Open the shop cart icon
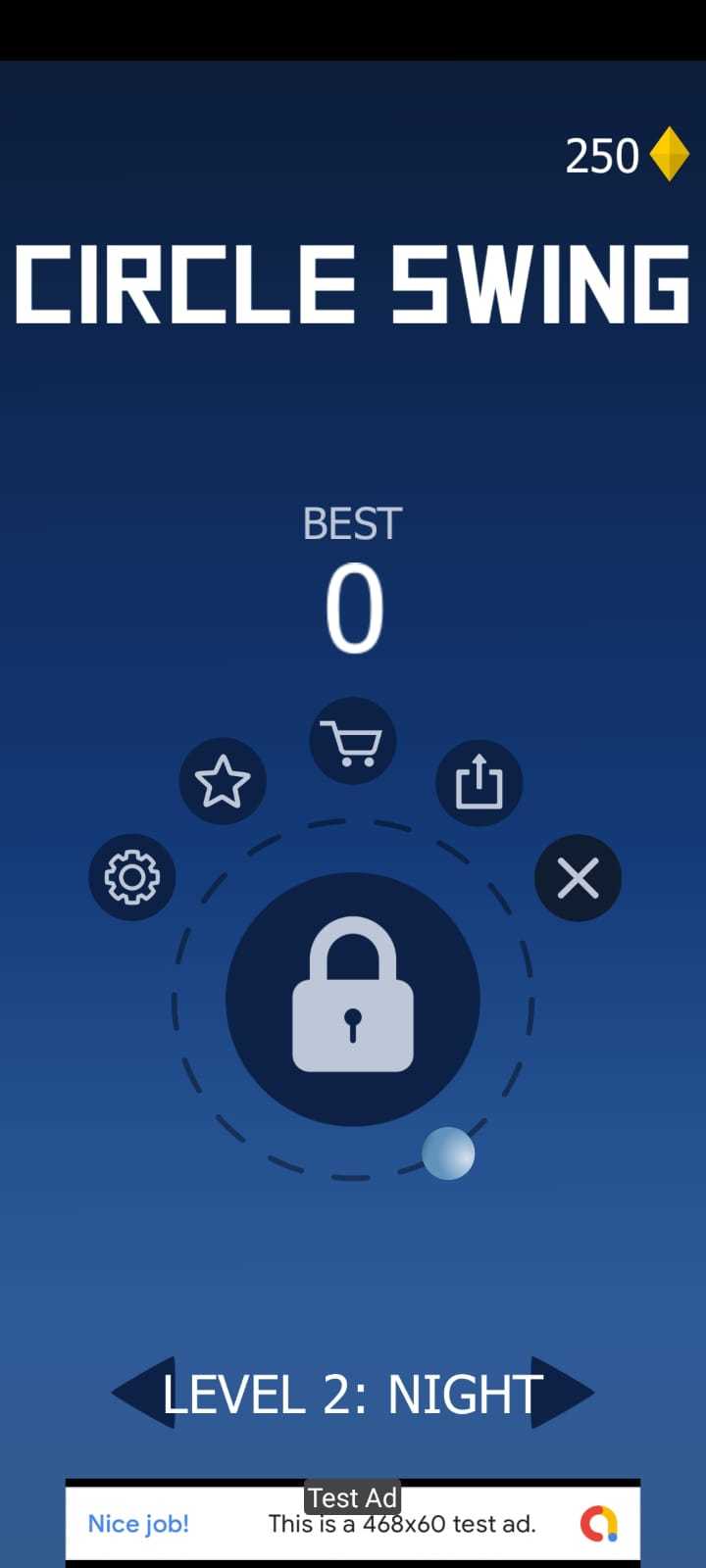 click(x=353, y=741)
